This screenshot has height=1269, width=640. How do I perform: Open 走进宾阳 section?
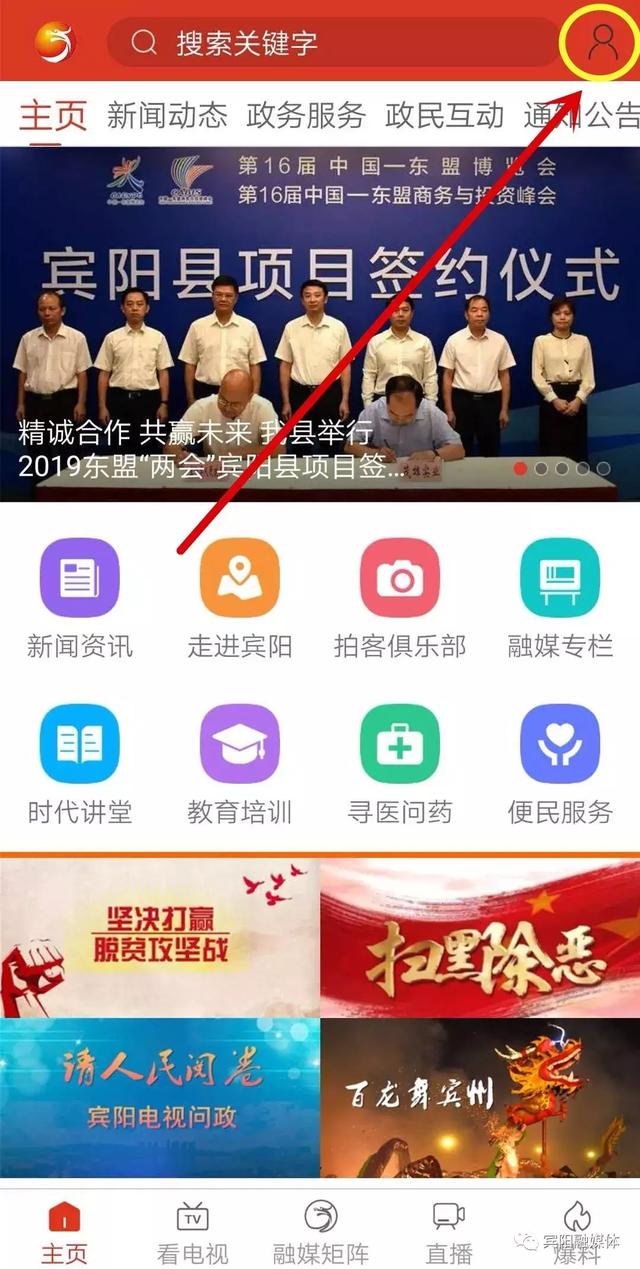240,598
